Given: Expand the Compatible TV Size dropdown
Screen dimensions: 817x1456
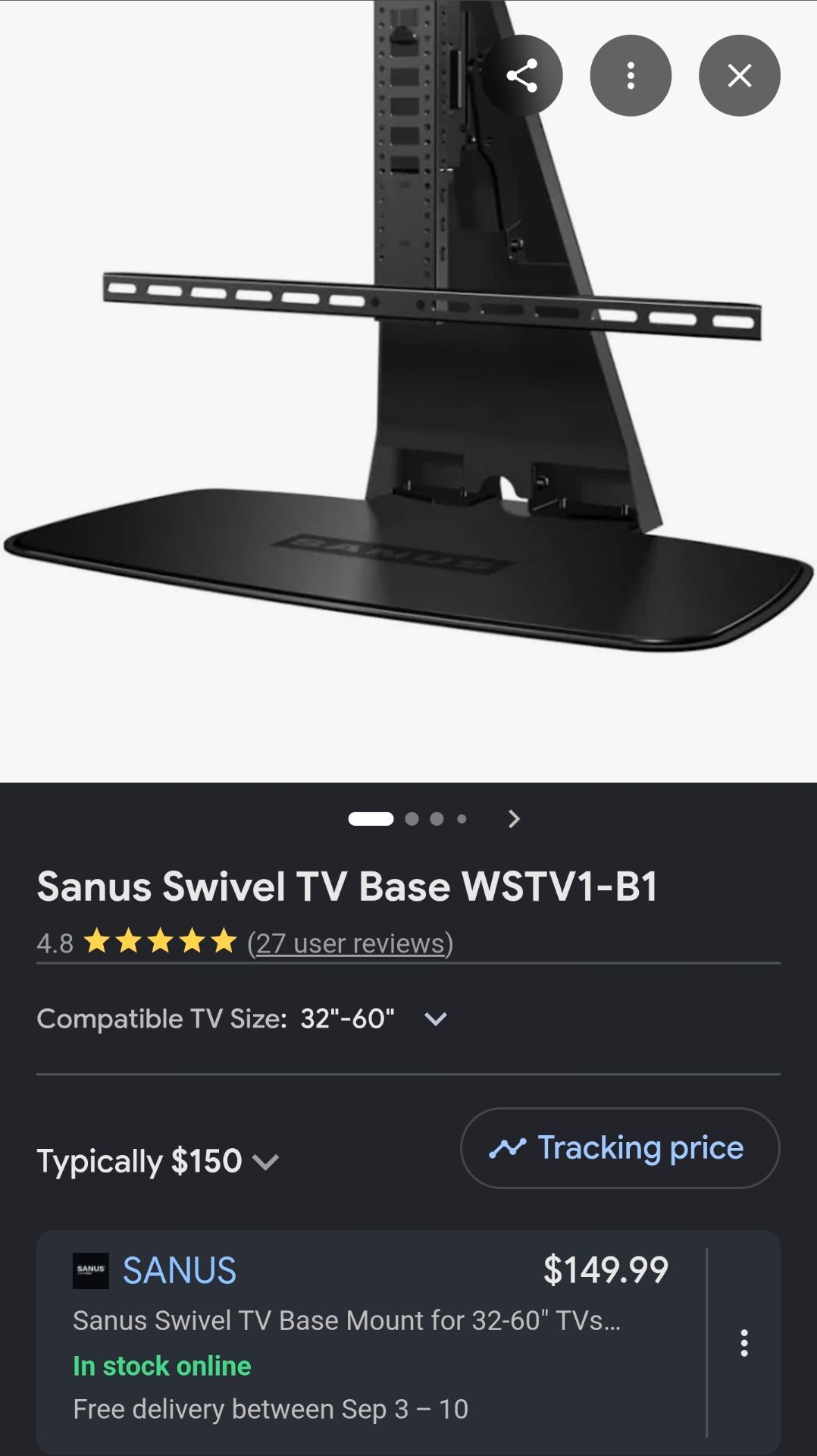Looking at the screenshot, I should 436,1018.
